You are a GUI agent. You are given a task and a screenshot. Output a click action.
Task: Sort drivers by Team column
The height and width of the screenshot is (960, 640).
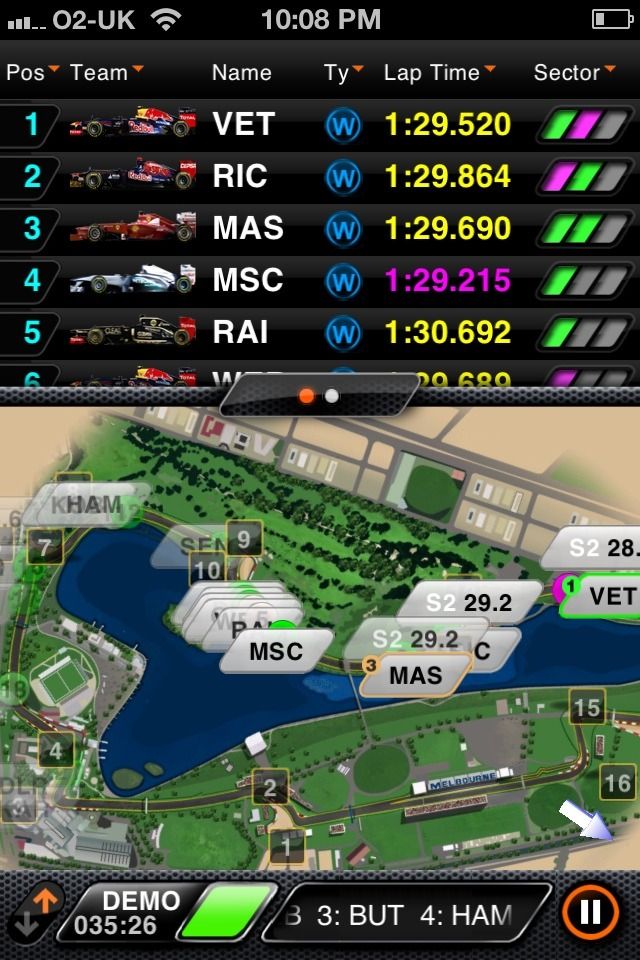[106, 73]
